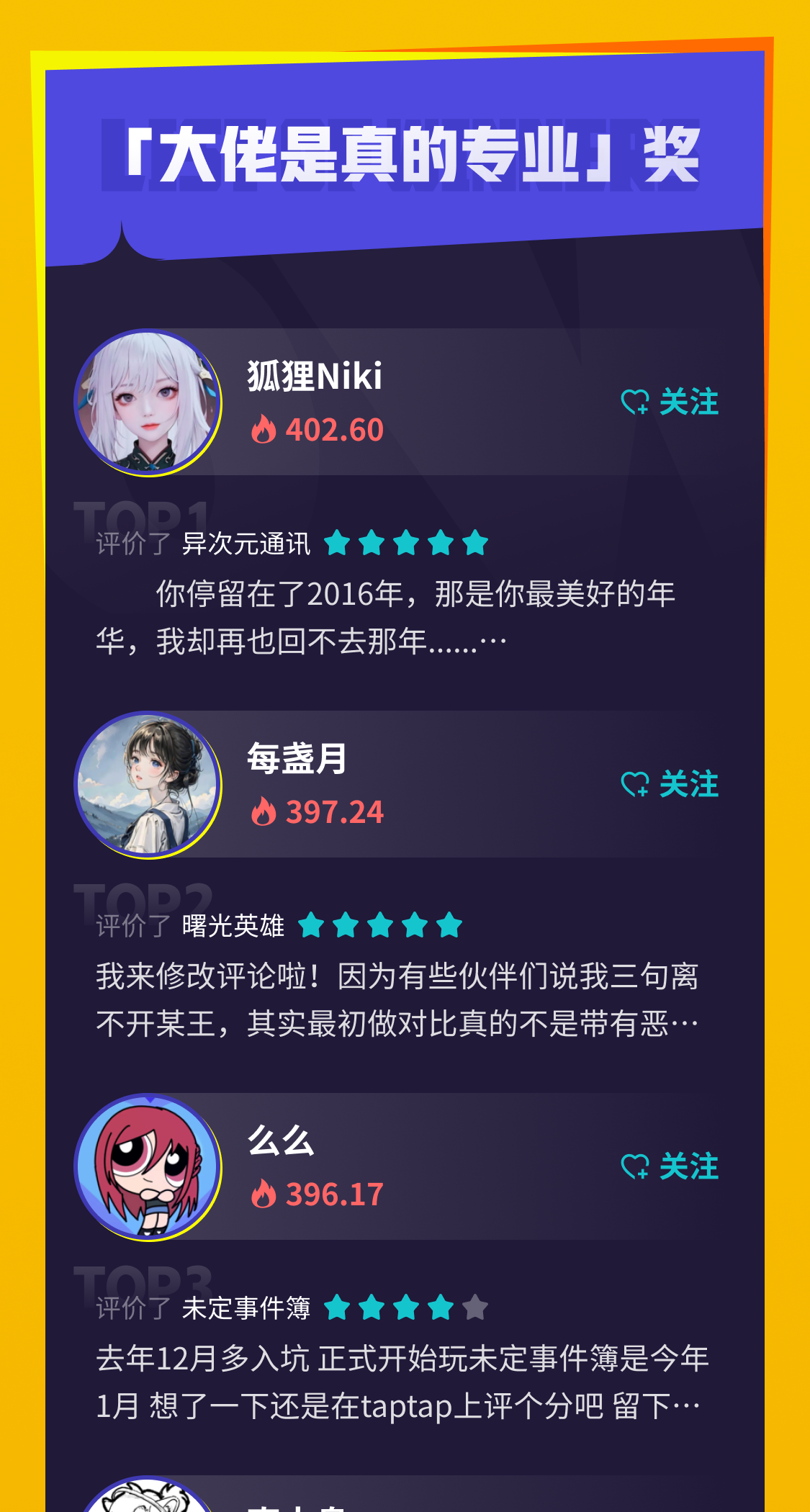Open 每盏月's profile avatar

coord(148,785)
